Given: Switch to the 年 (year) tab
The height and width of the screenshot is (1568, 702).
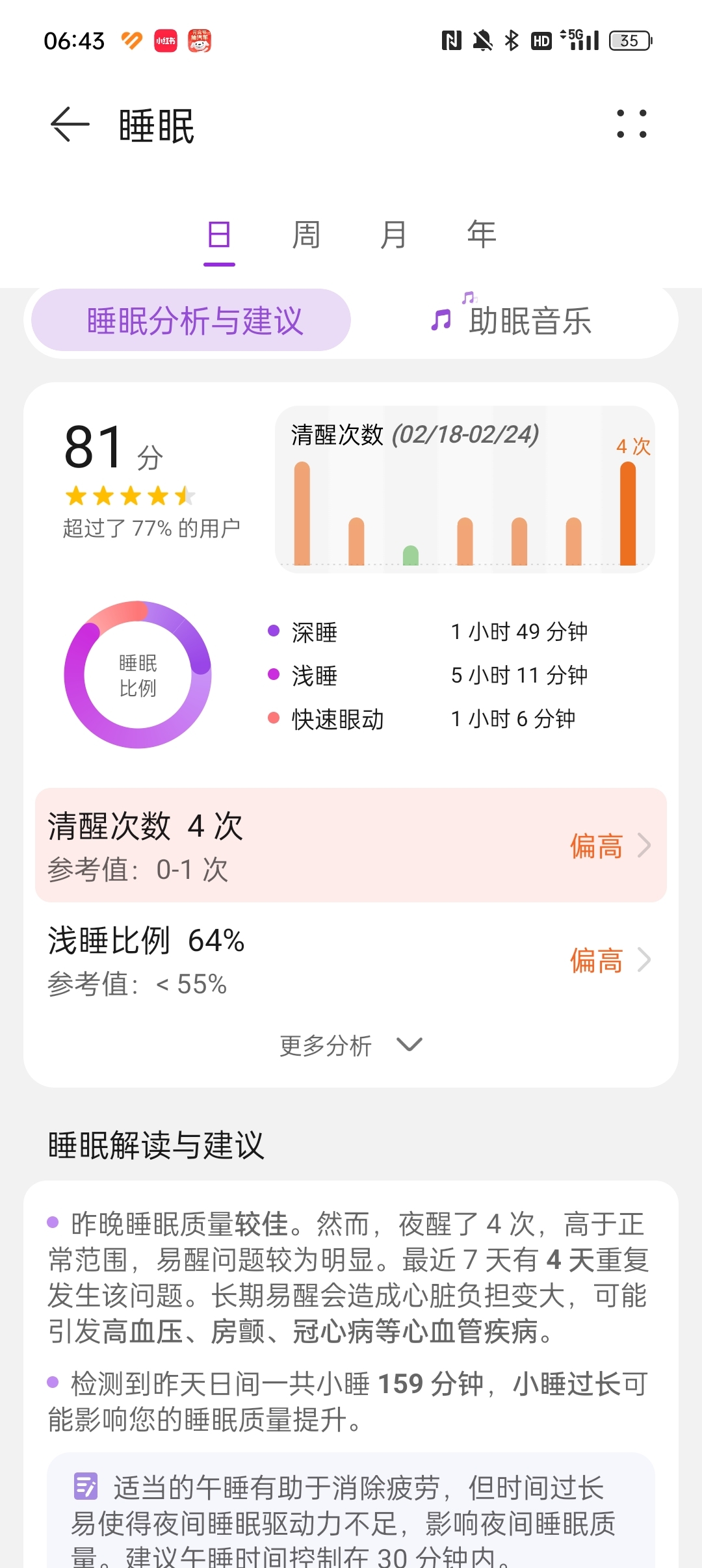Looking at the screenshot, I should (482, 235).
